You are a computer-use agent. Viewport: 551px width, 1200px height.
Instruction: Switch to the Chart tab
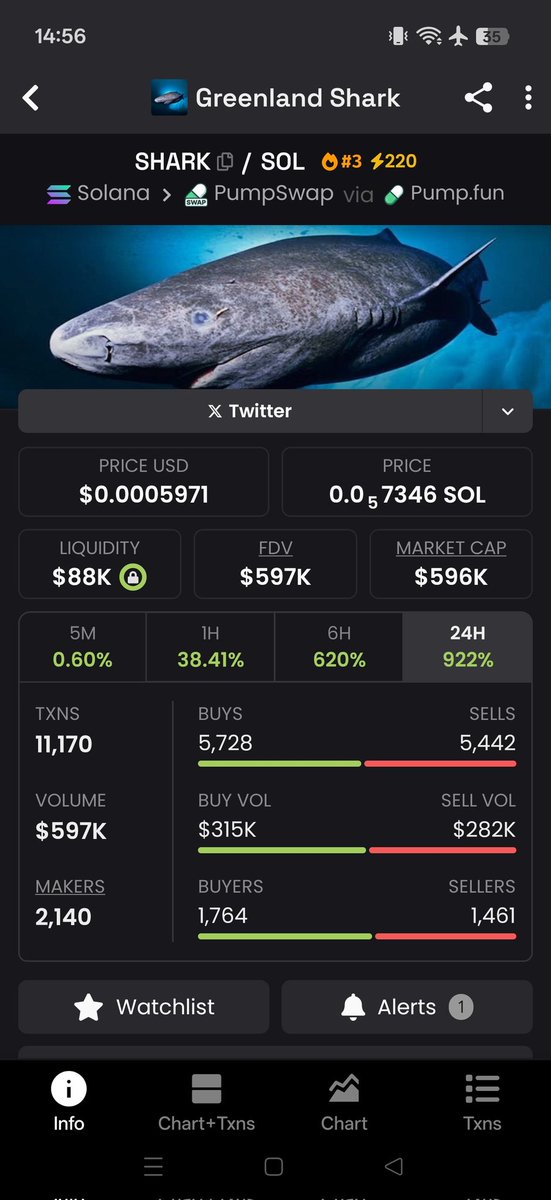tap(344, 1104)
